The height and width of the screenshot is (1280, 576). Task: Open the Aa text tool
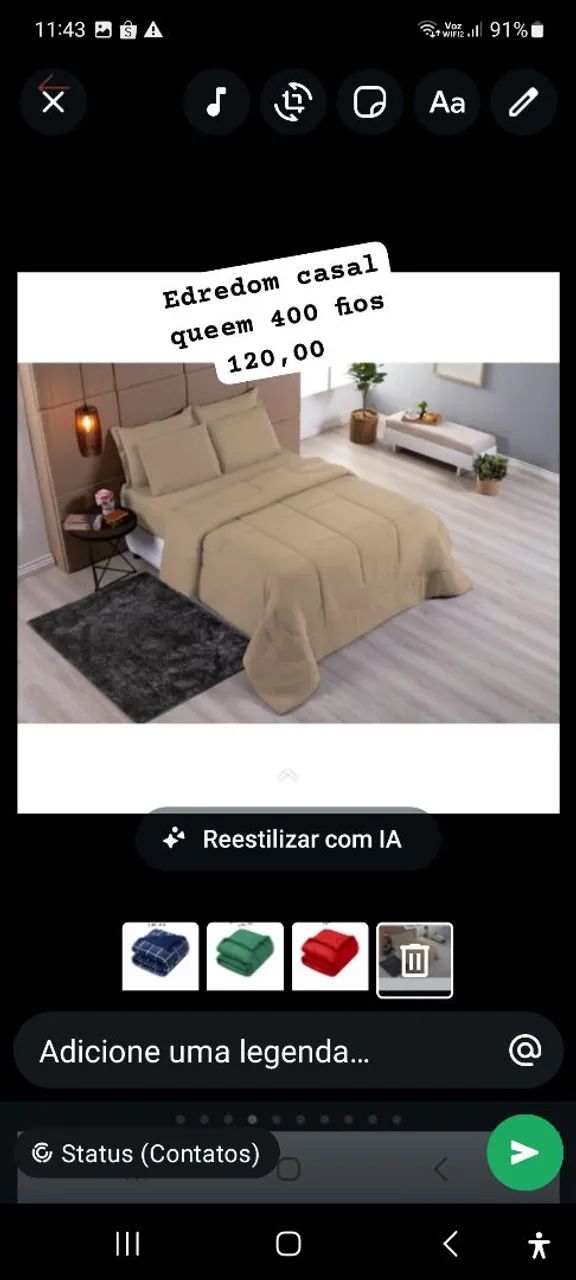click(x=447, y=102)
